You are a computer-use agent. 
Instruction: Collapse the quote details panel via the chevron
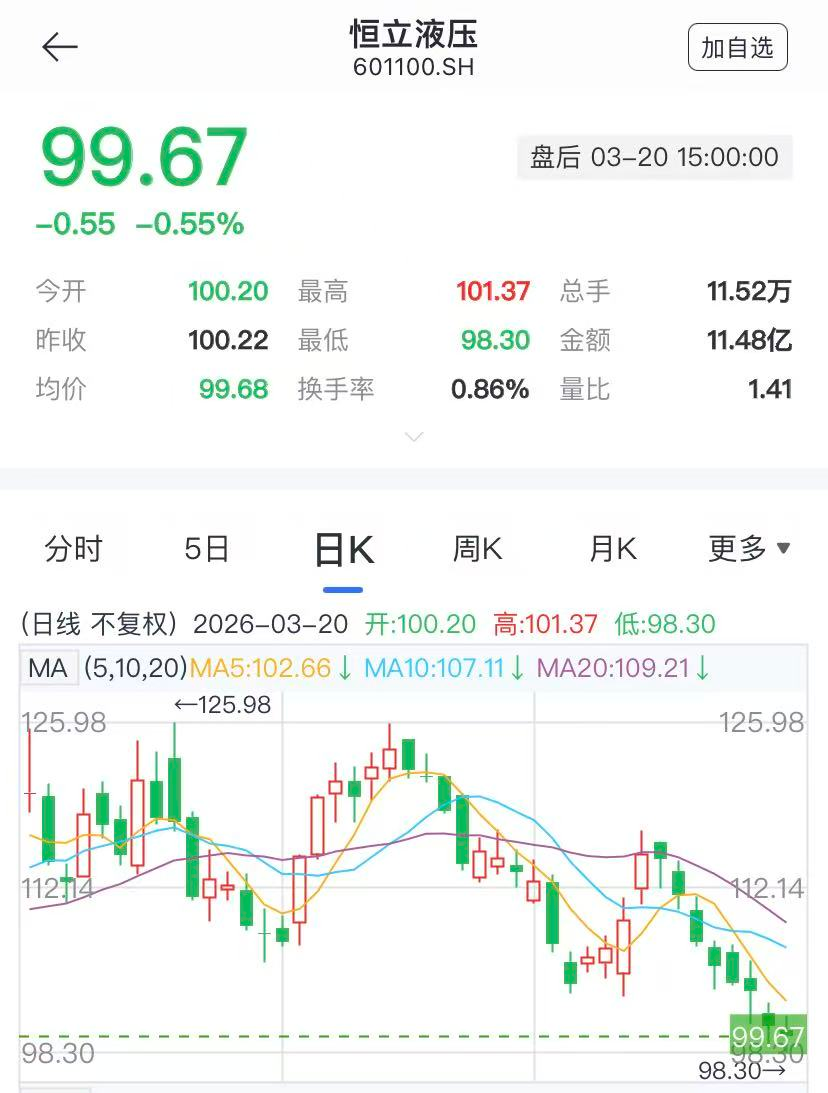pos(411,436)
